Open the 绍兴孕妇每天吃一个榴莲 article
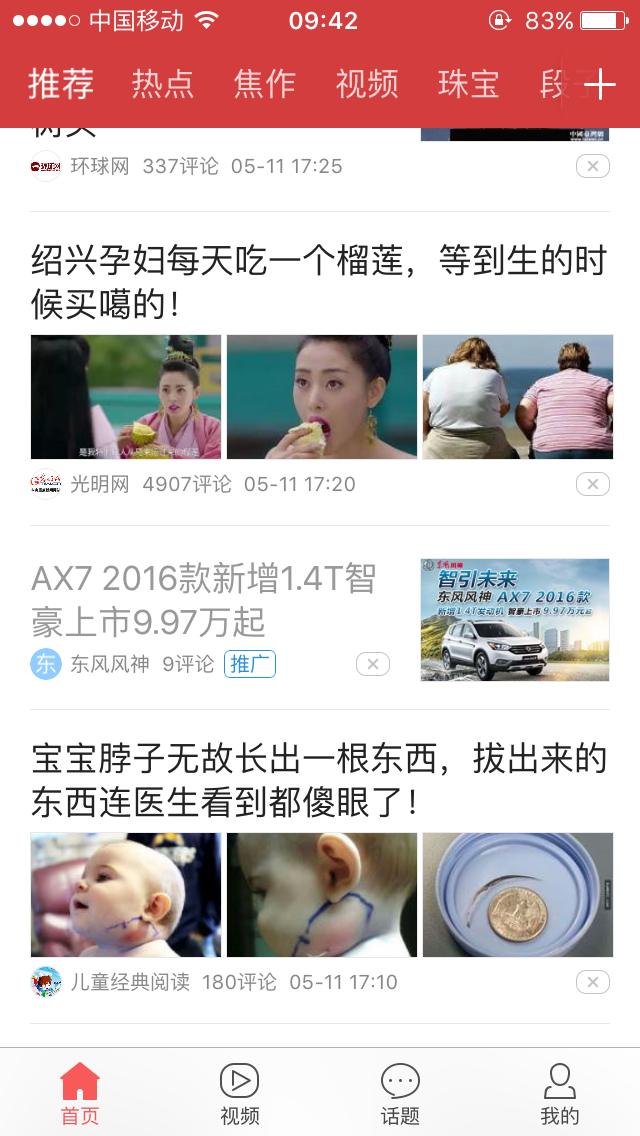 318,281
